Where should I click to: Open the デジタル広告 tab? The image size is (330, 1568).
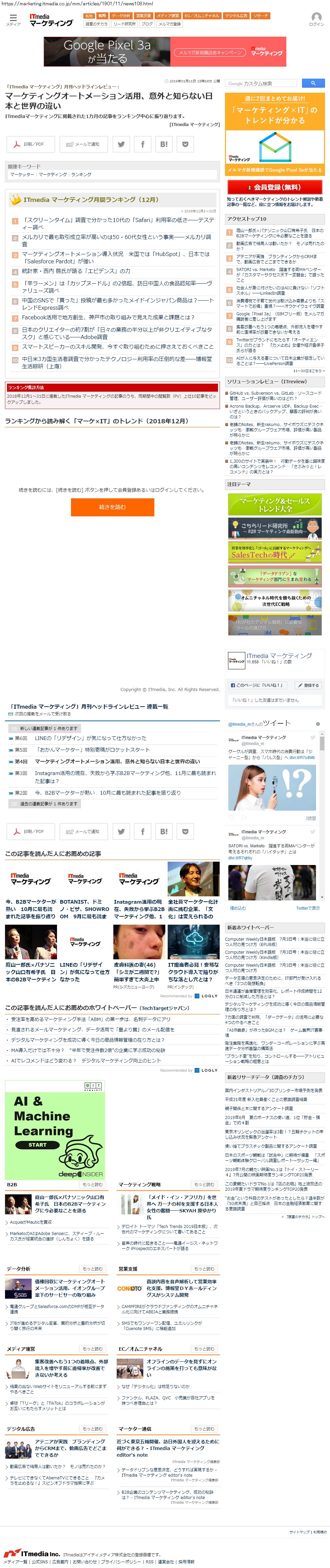point(236,16)
